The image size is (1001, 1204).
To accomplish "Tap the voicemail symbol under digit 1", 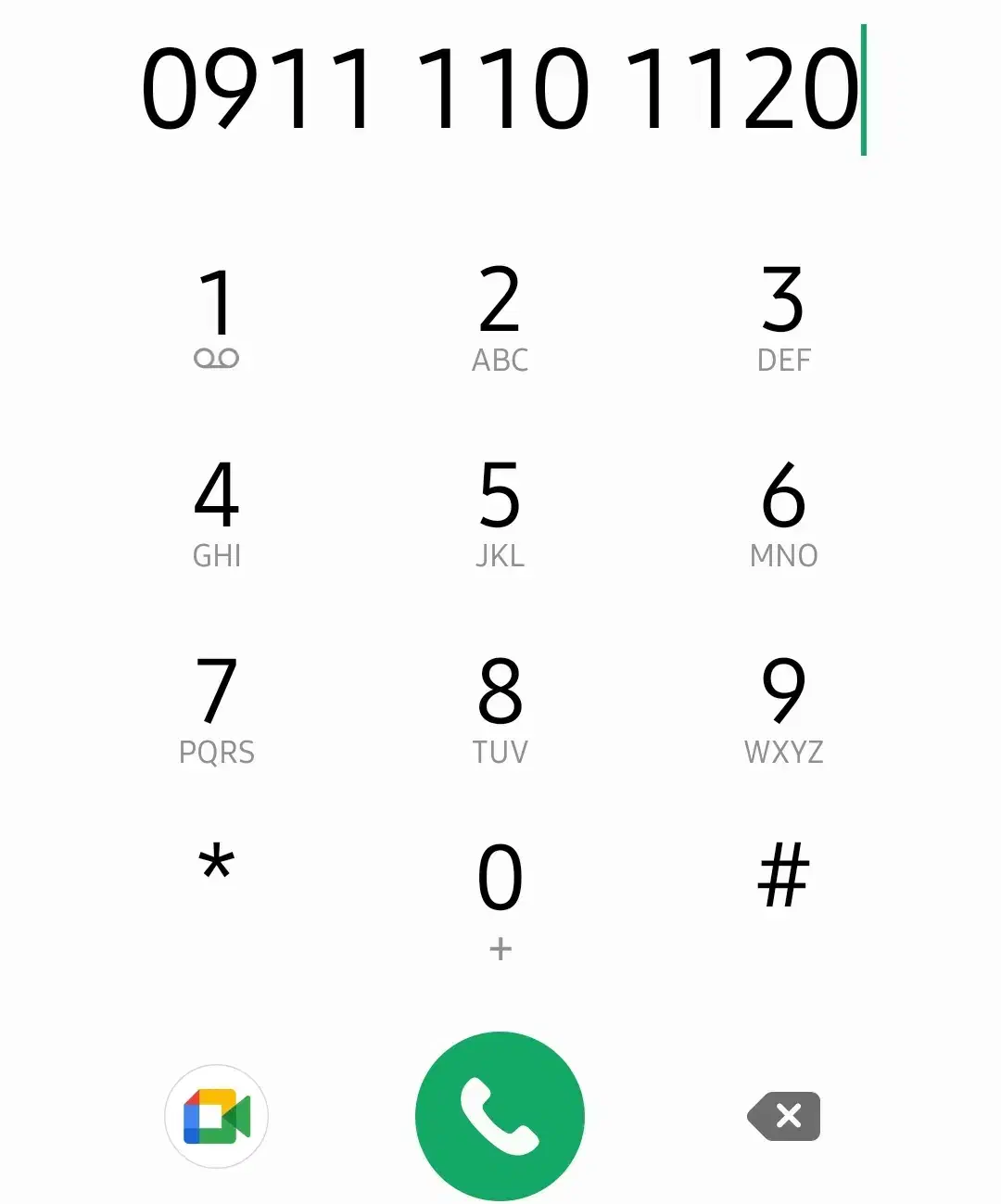I will coord(217,358).
